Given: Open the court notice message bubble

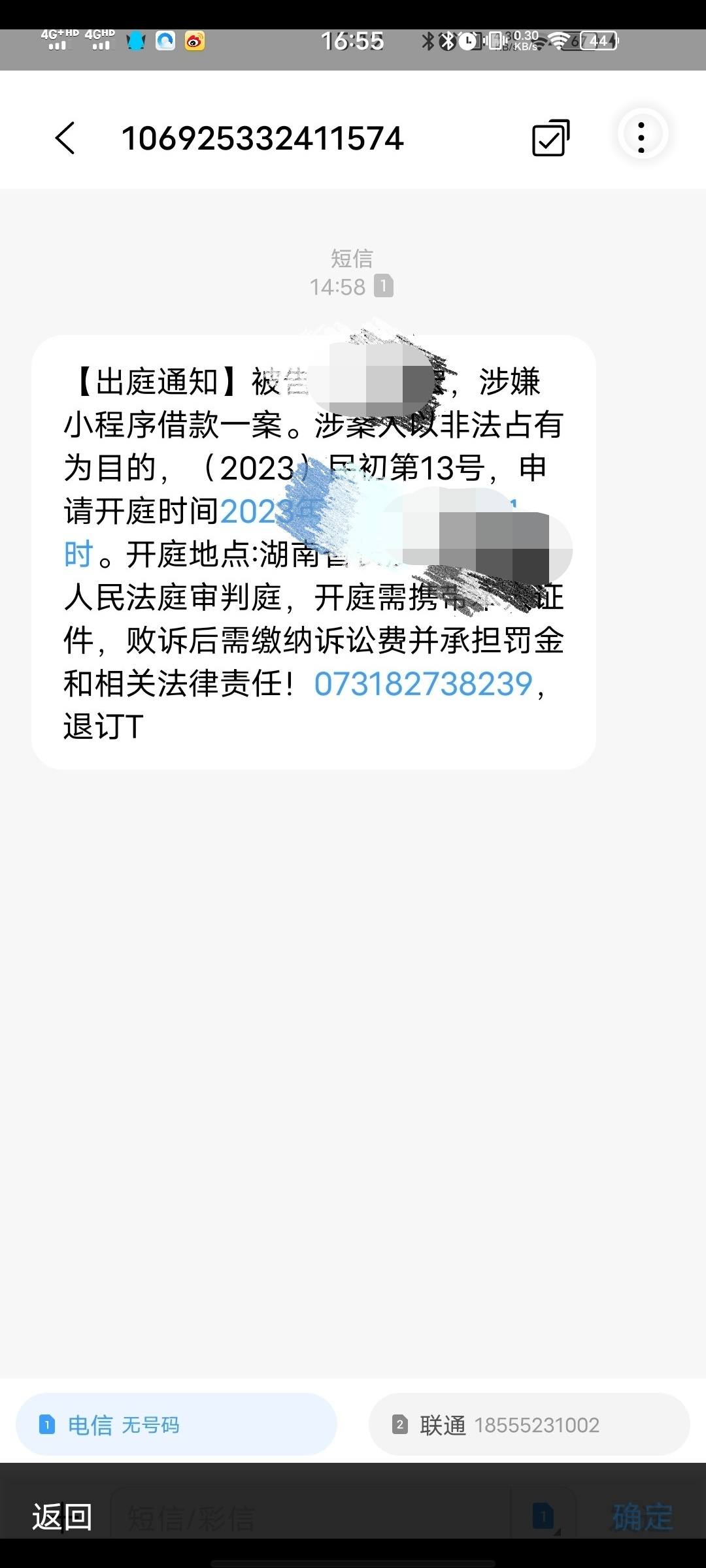Looking at the screenshot, I should coord(314,552).
